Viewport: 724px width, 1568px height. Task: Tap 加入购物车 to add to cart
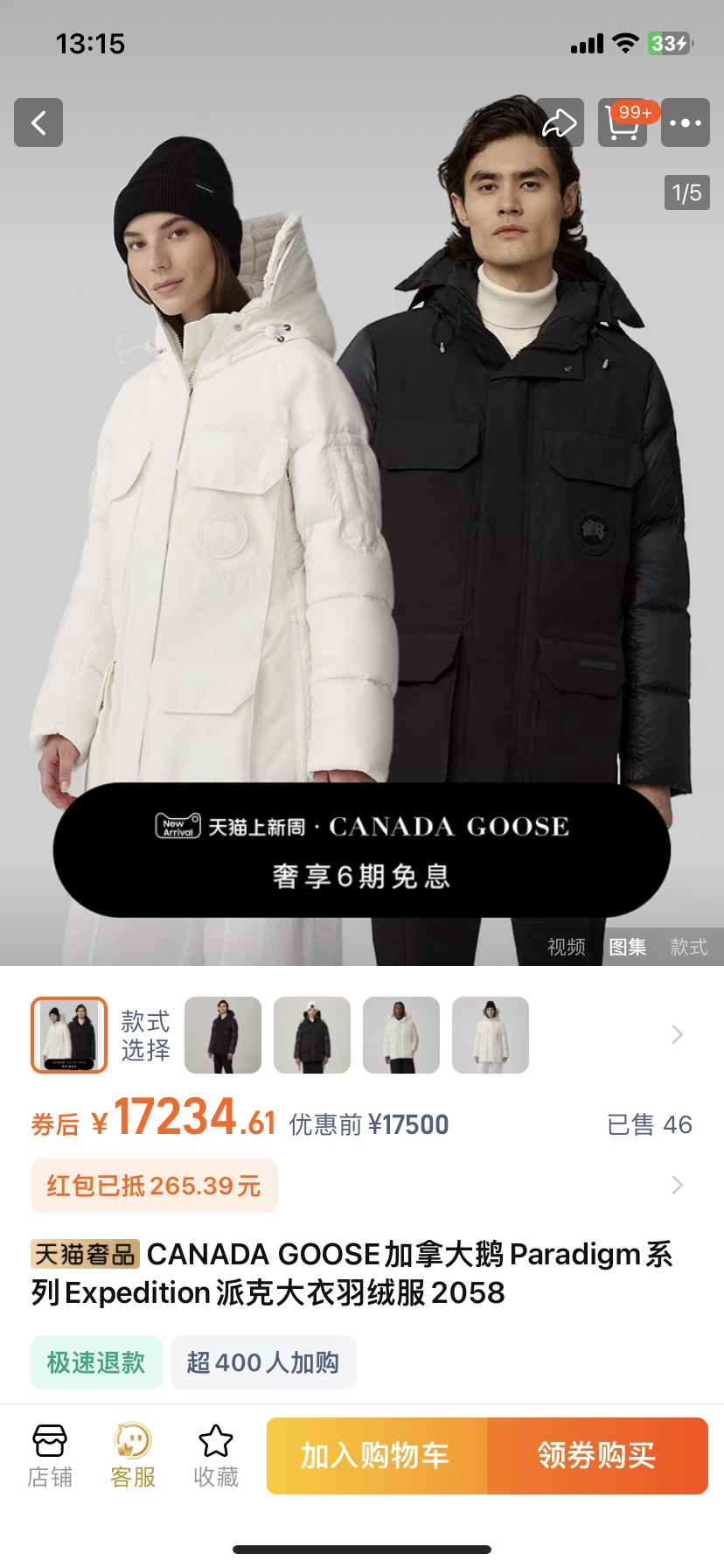tap(376, 1456)
